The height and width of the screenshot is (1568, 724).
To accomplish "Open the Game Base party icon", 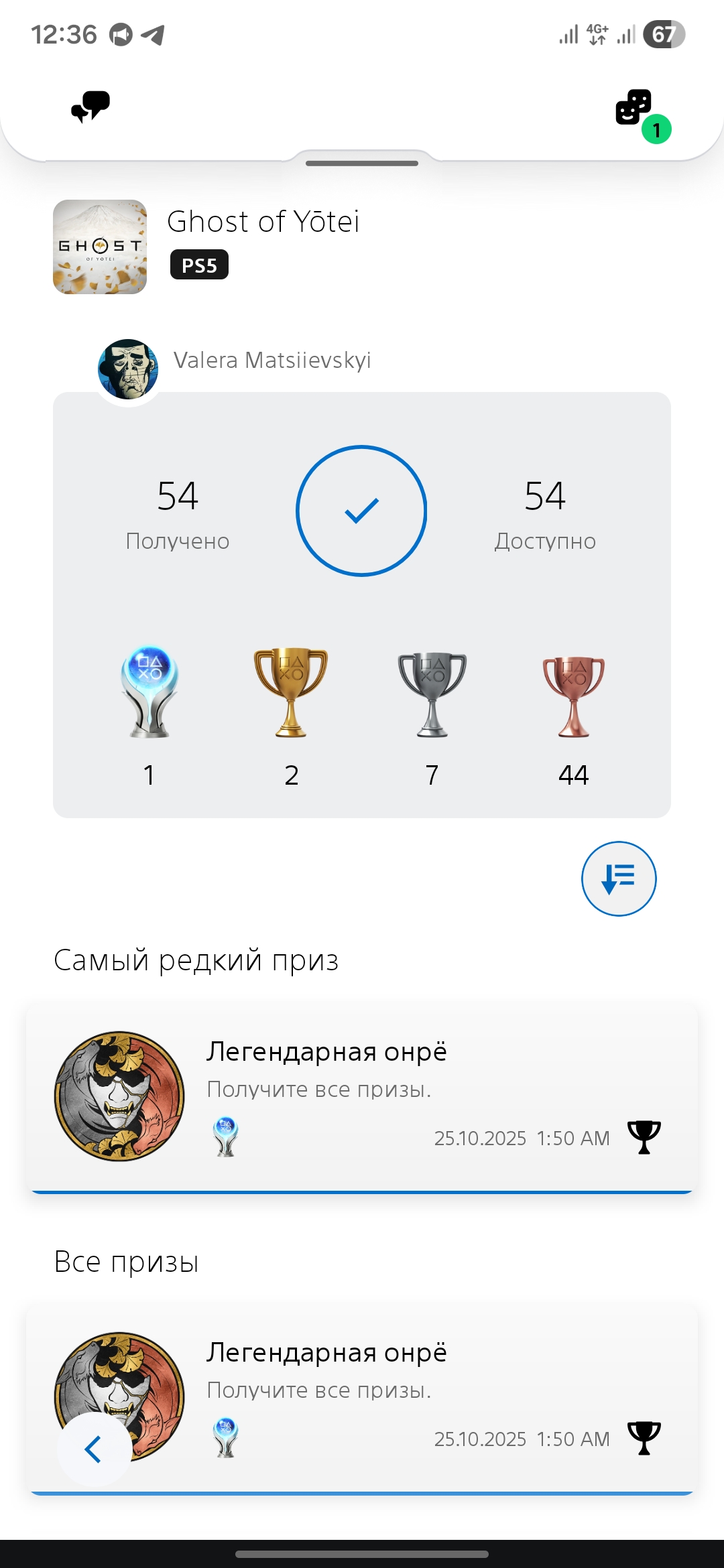I will point(634,107).
